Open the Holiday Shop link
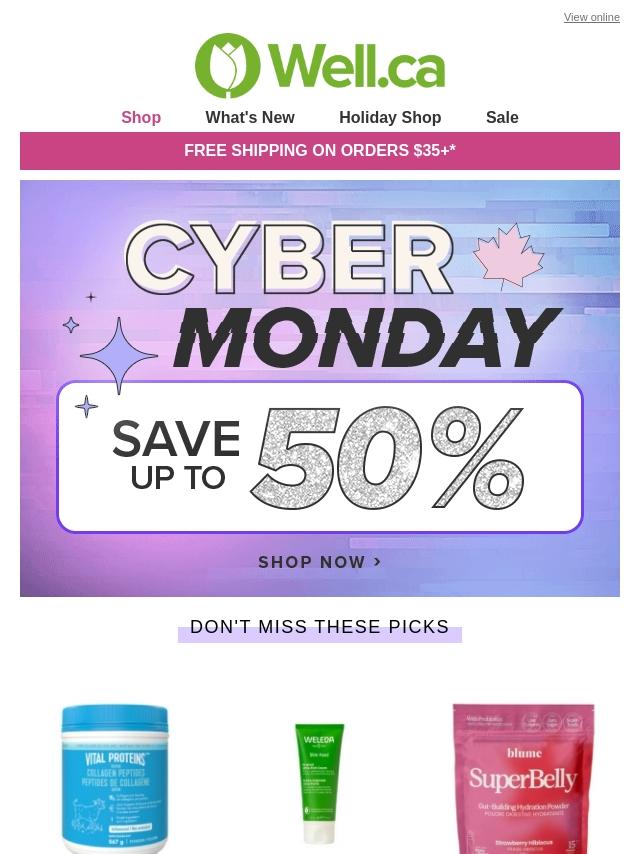 (390, 117)
